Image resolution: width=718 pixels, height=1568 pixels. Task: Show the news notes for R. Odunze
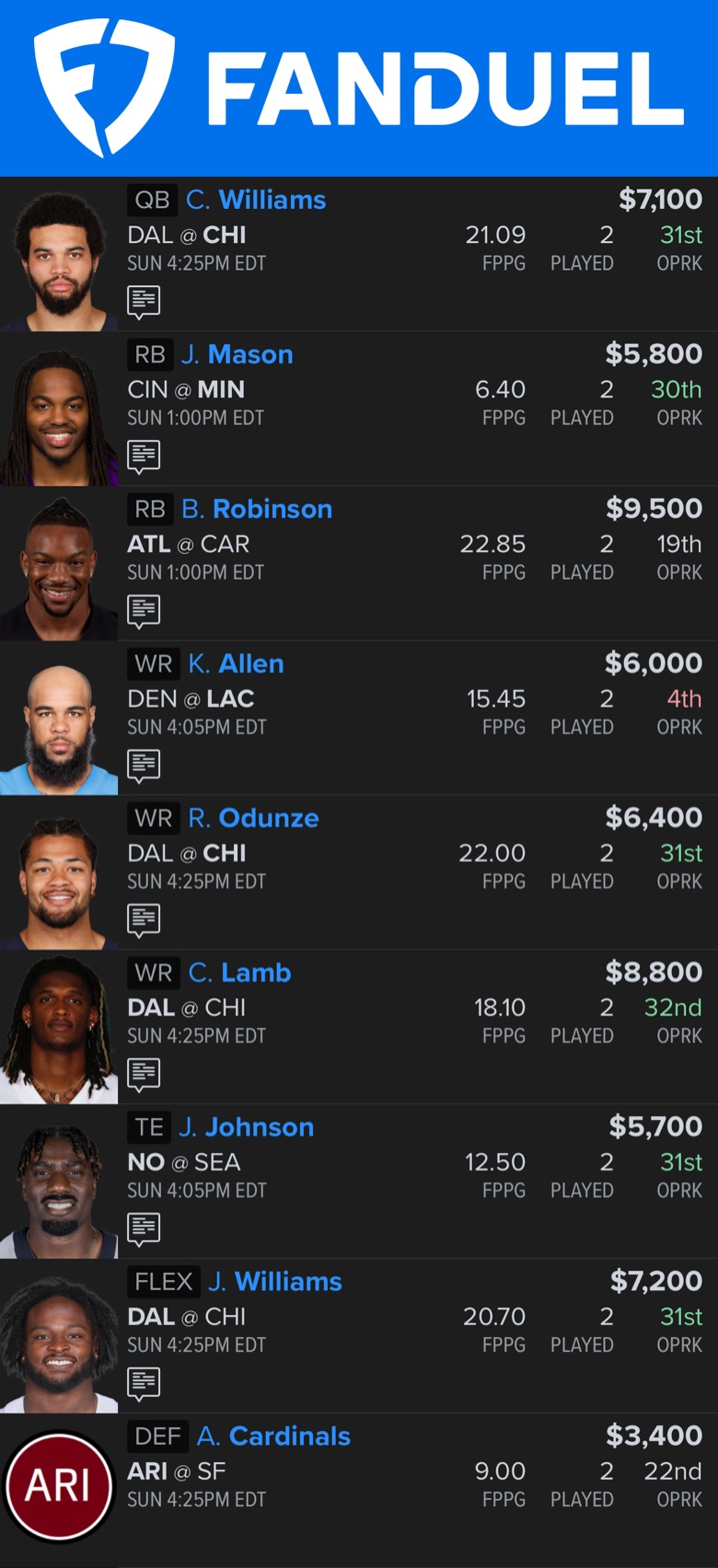click(x=144, y=919)
